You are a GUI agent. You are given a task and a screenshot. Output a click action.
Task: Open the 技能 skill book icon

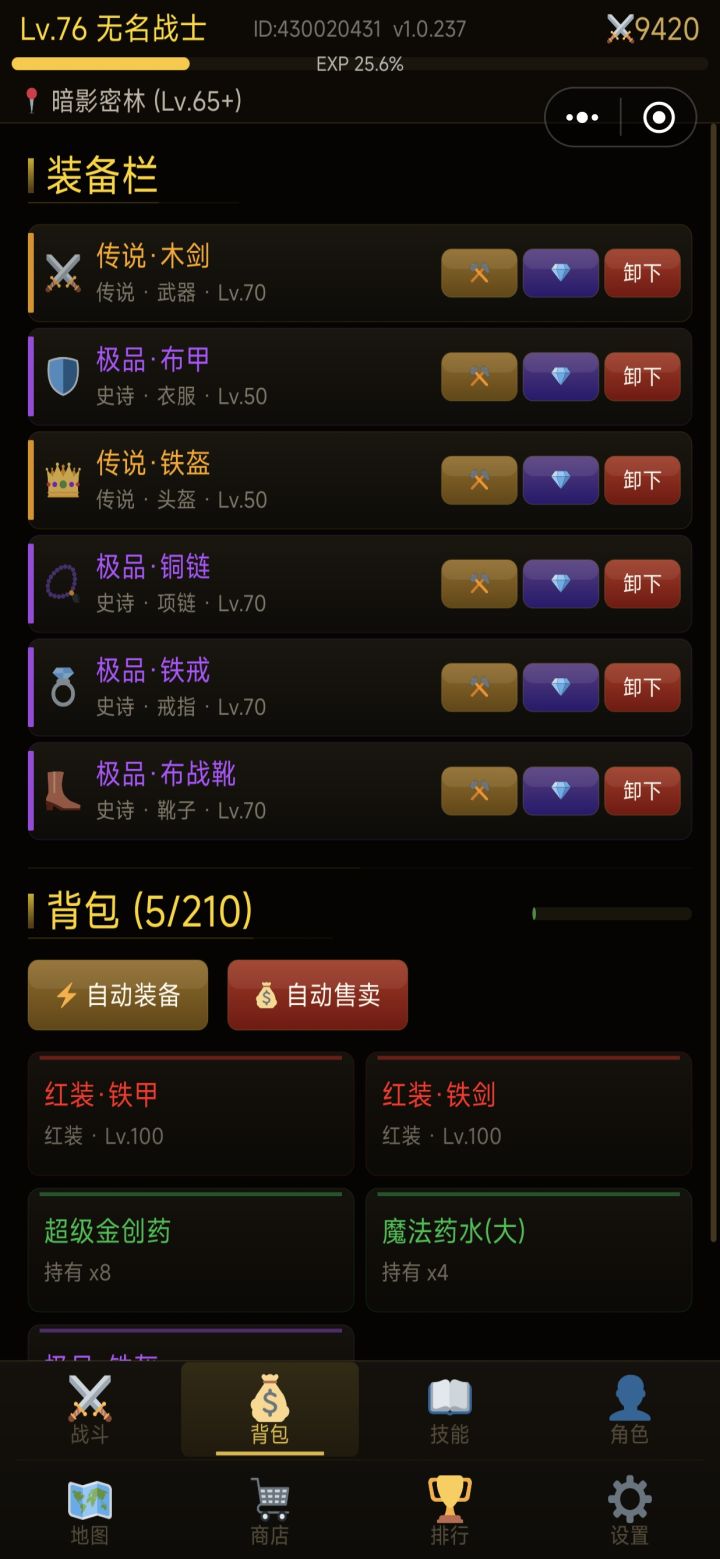[449, 1407]
